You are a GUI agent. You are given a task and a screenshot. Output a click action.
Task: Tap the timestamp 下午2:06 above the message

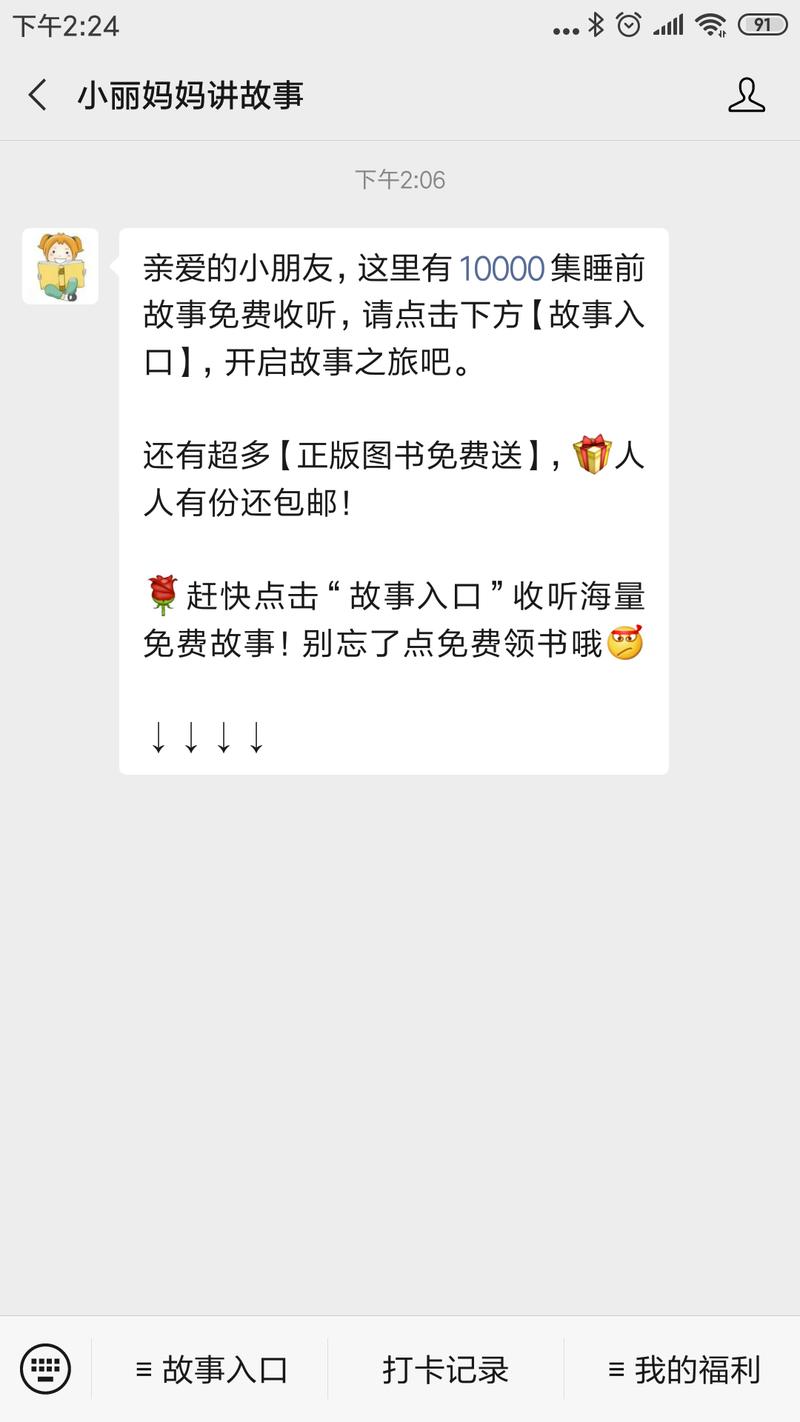click(x=399, y=180)
